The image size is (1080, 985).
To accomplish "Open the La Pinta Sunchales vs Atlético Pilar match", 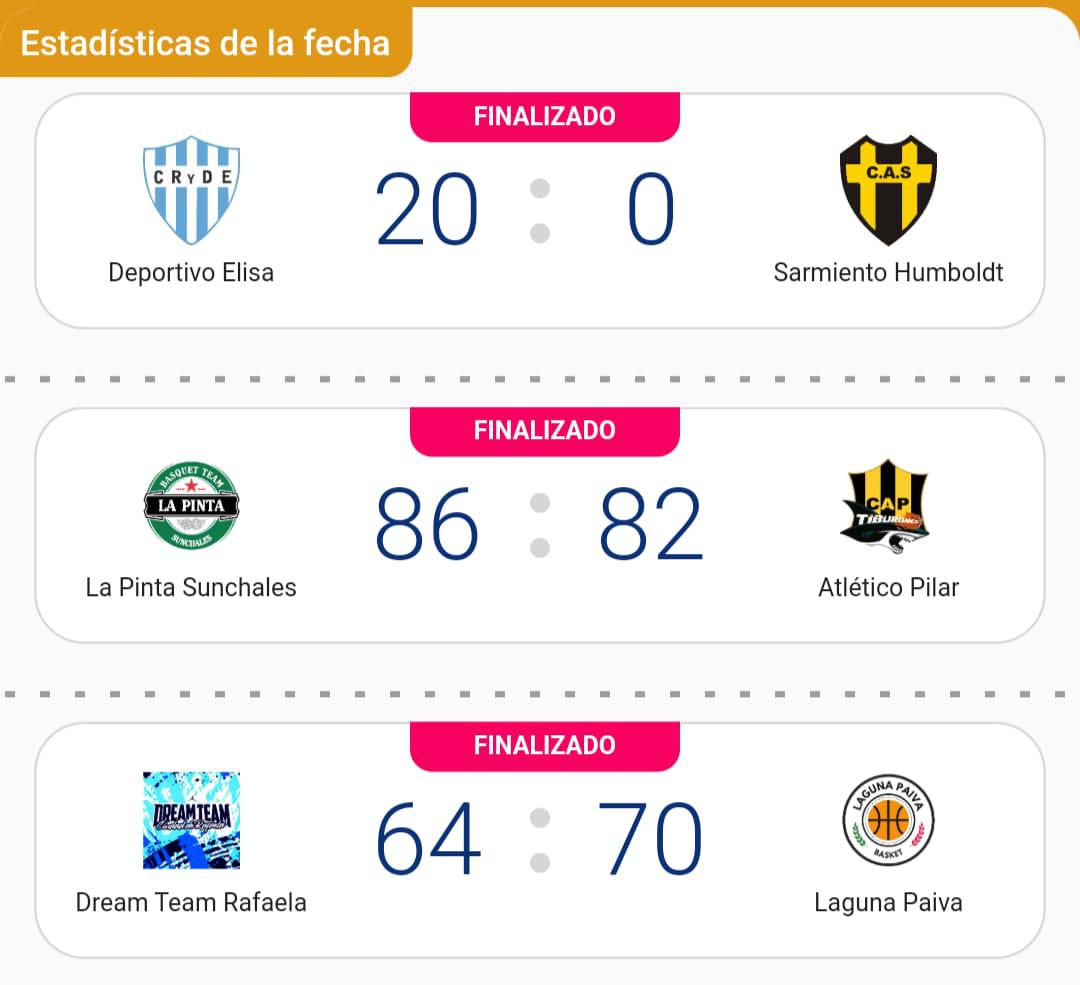I will 540,526.
